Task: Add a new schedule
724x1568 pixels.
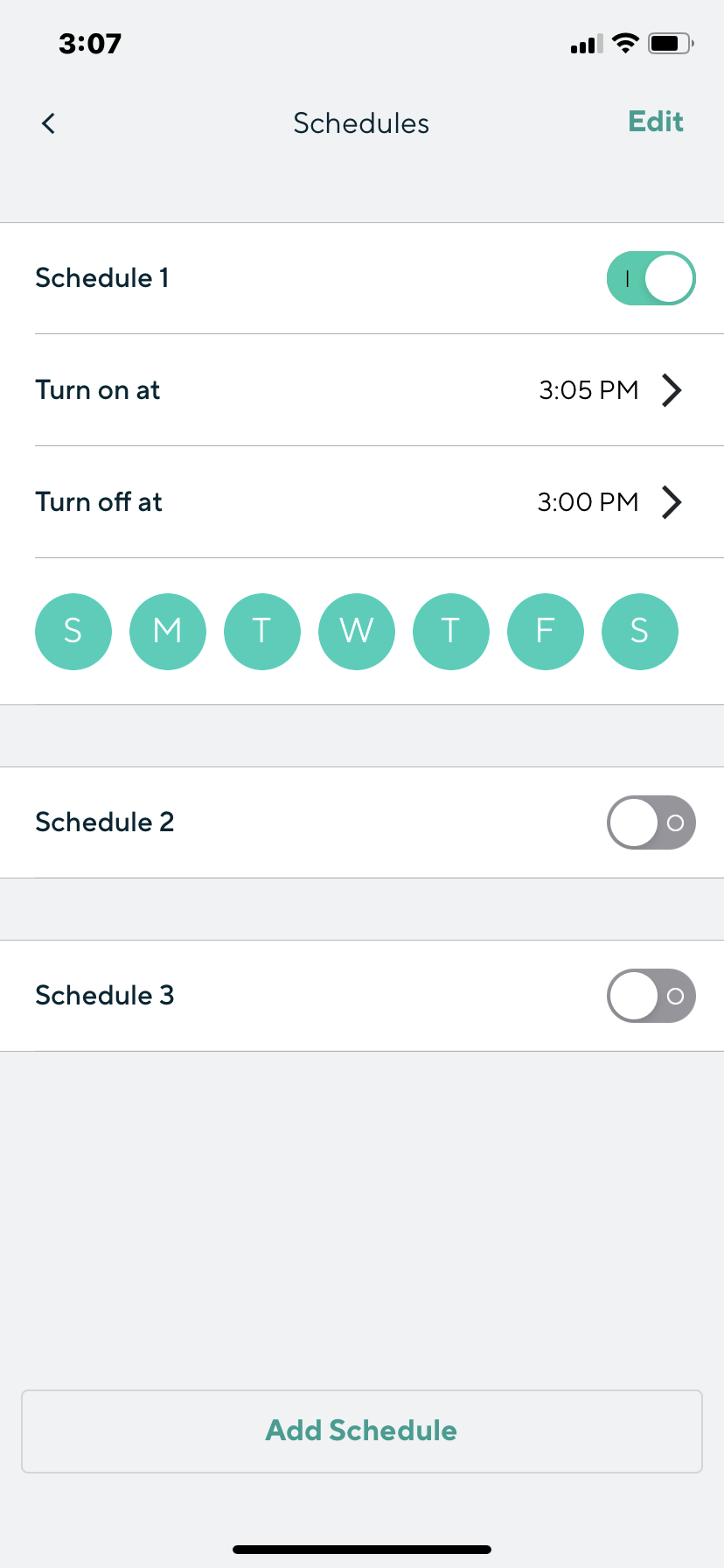Action: tap(362, 1431)
